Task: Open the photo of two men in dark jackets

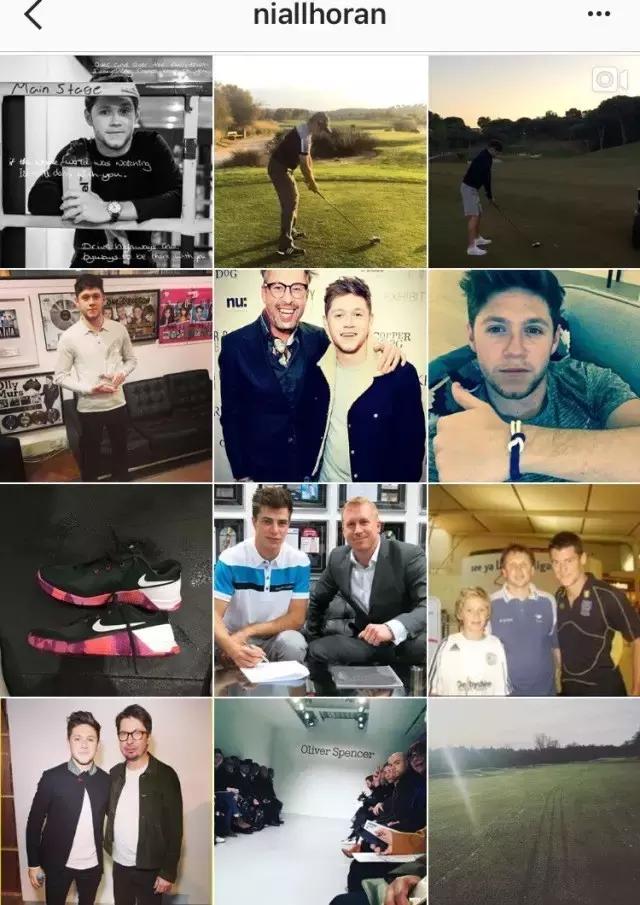Action: click(x=106, y=801)
